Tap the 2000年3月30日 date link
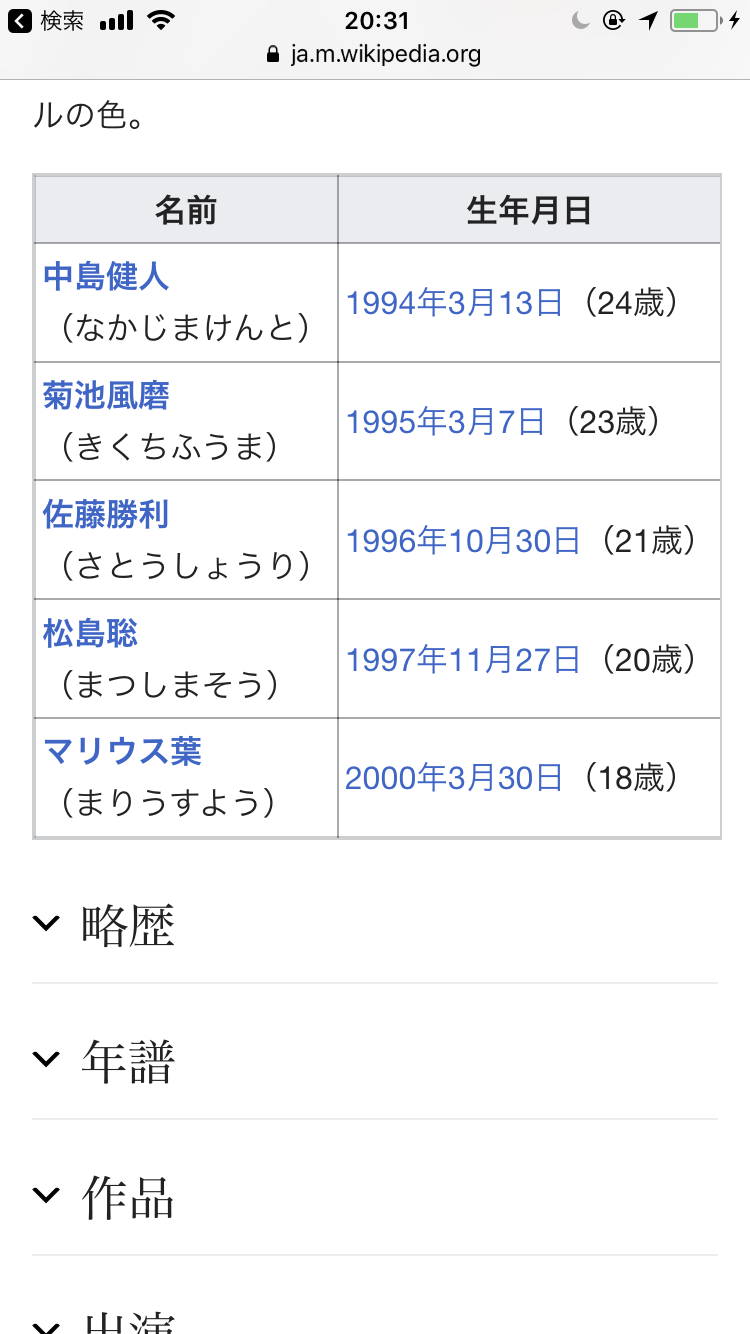This screenshot has height=1334, width=750. coord(454,778)
